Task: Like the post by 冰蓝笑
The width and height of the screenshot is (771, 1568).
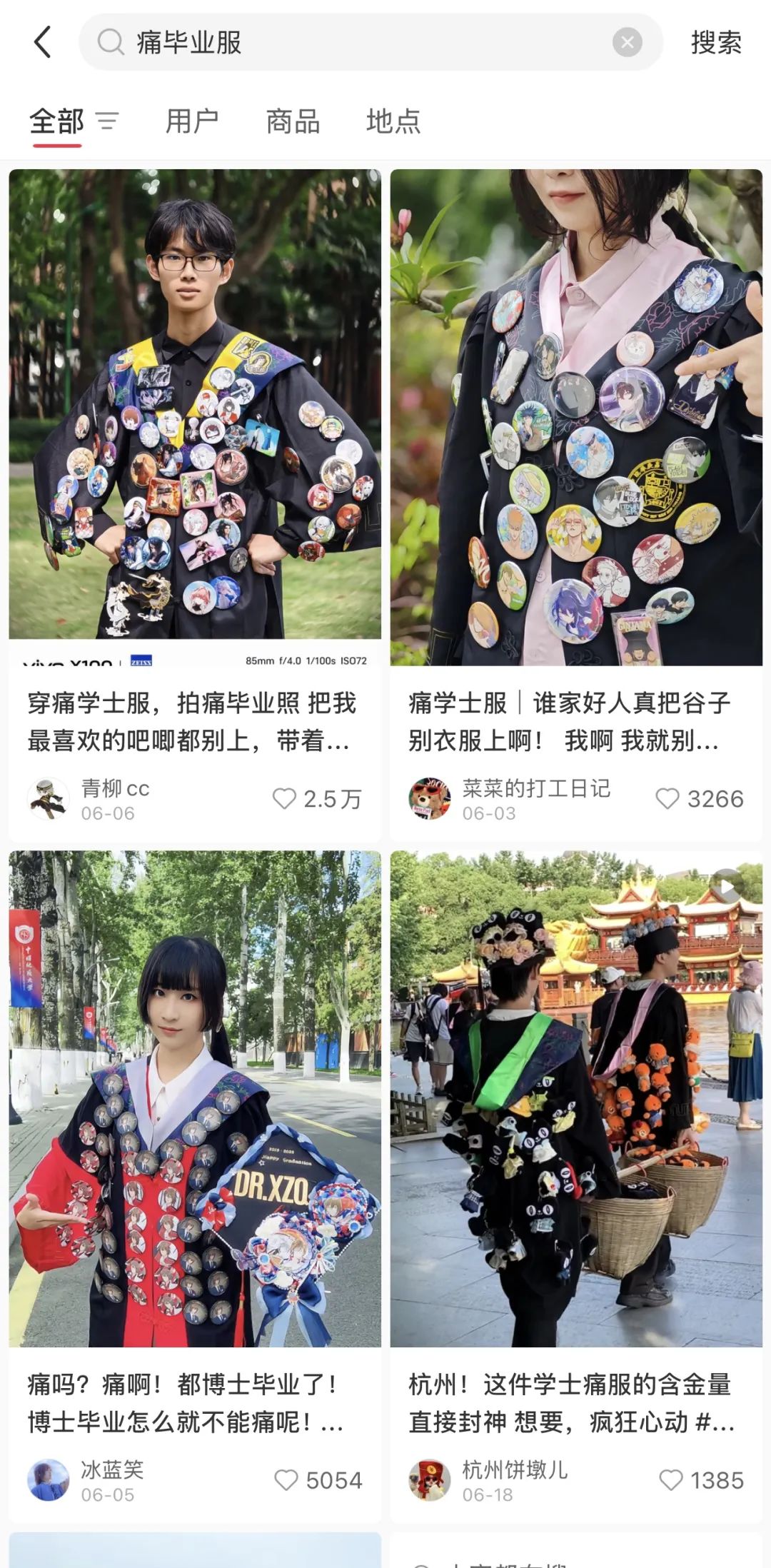Action: pos(286,1480)
